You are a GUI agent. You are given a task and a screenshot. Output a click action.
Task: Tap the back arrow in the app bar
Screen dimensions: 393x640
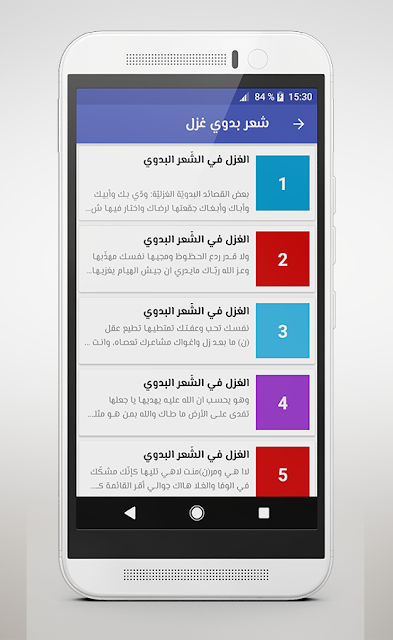tap(299, 124)
